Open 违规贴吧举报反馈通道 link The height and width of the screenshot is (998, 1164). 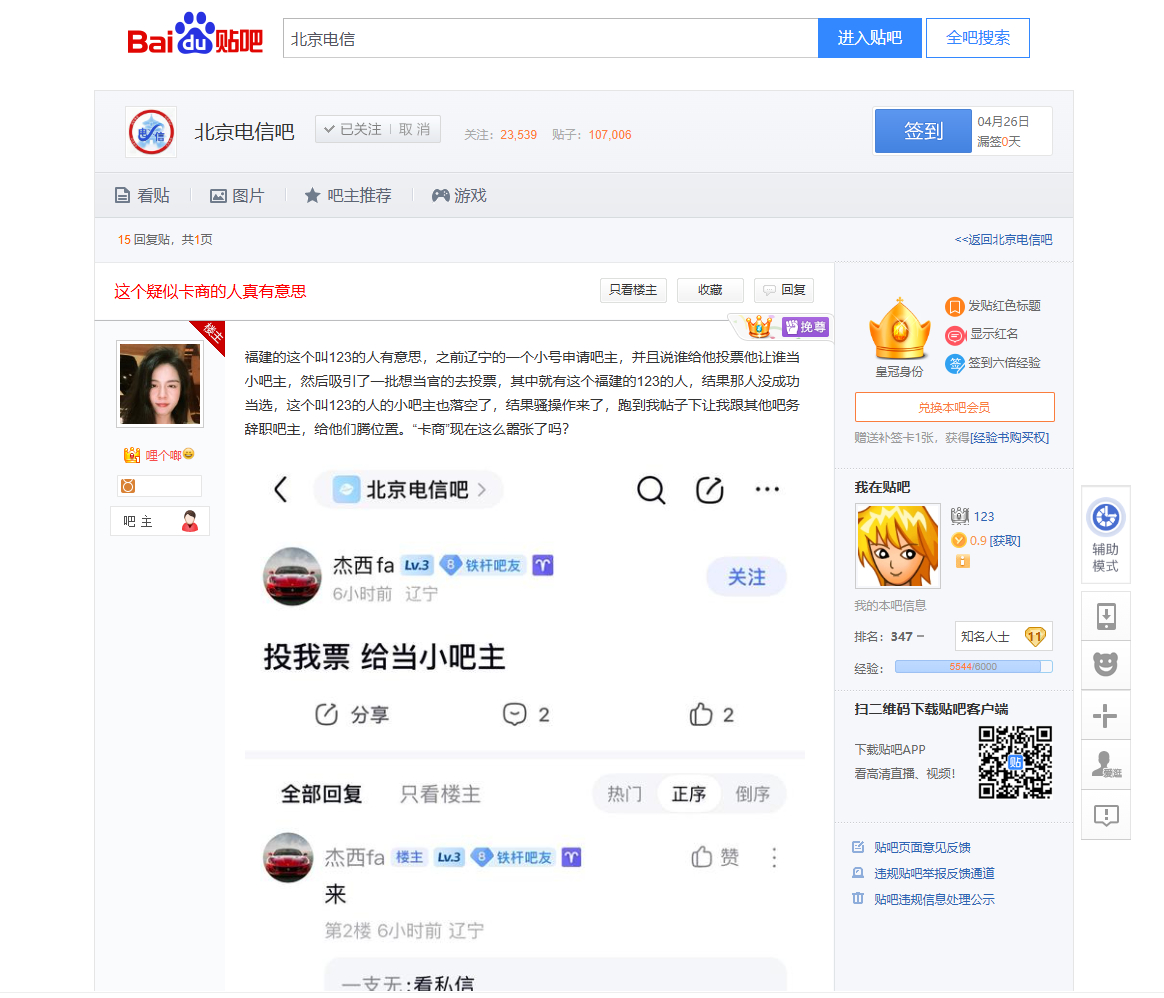pos(933,874)
